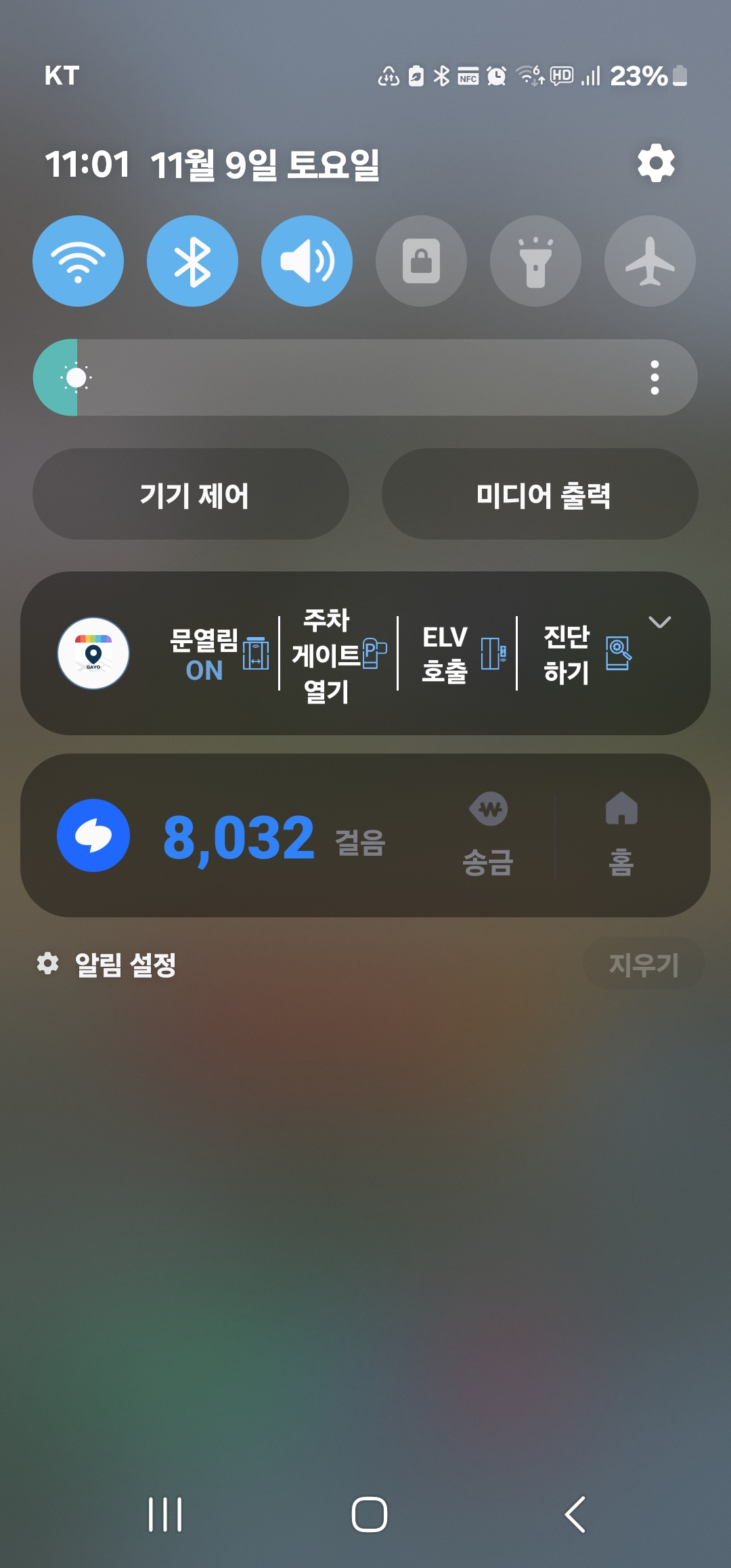Turn off Wi-Fi quick toggle

coord(78,261)
